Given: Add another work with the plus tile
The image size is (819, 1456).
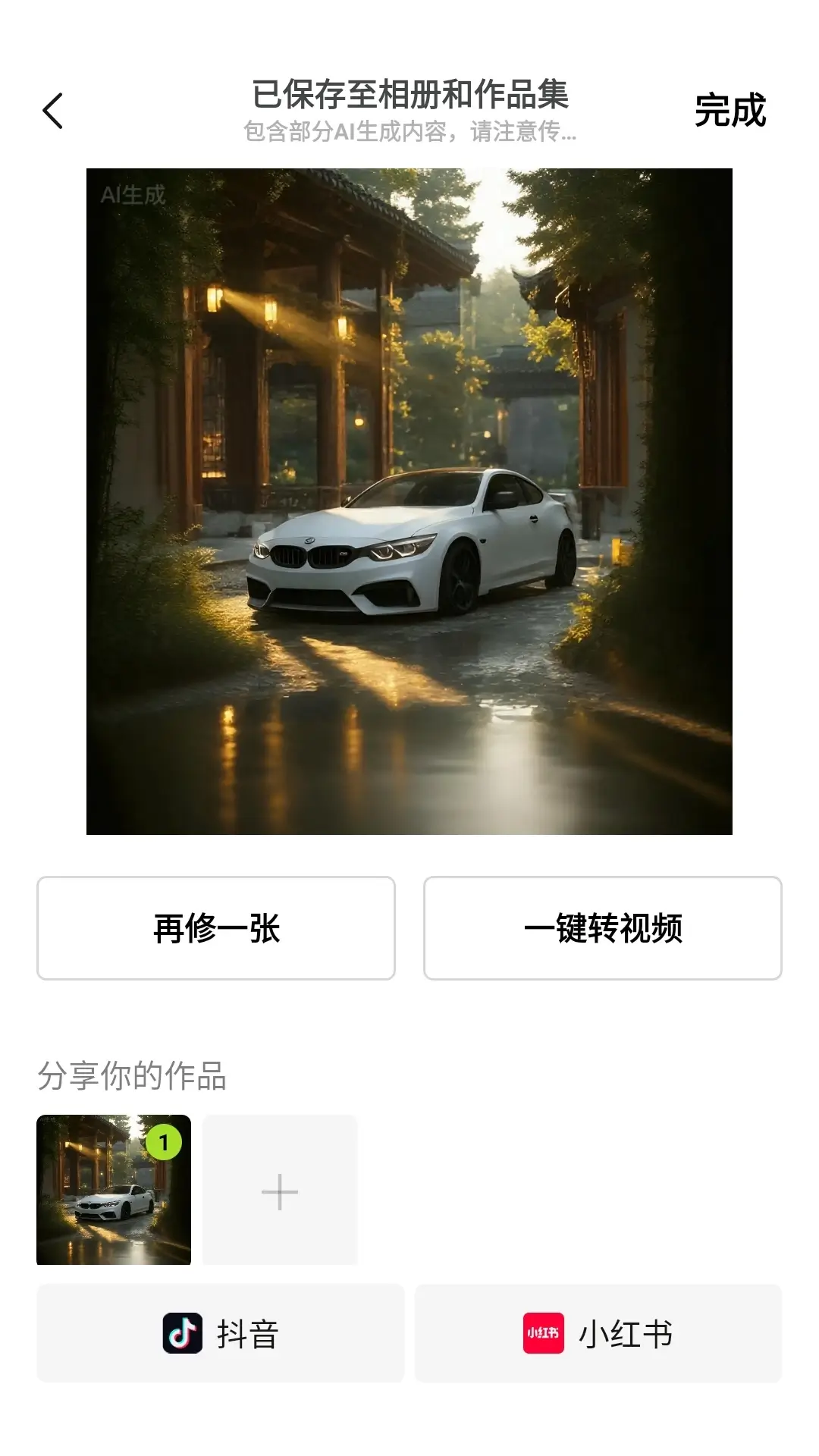Looking at the screenshot, I should [280, 1191].
